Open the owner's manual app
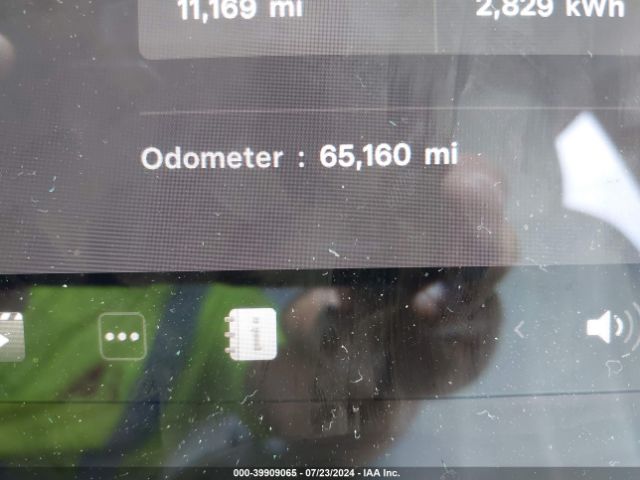This screenshot has width=640, height=480. (251, 334)
